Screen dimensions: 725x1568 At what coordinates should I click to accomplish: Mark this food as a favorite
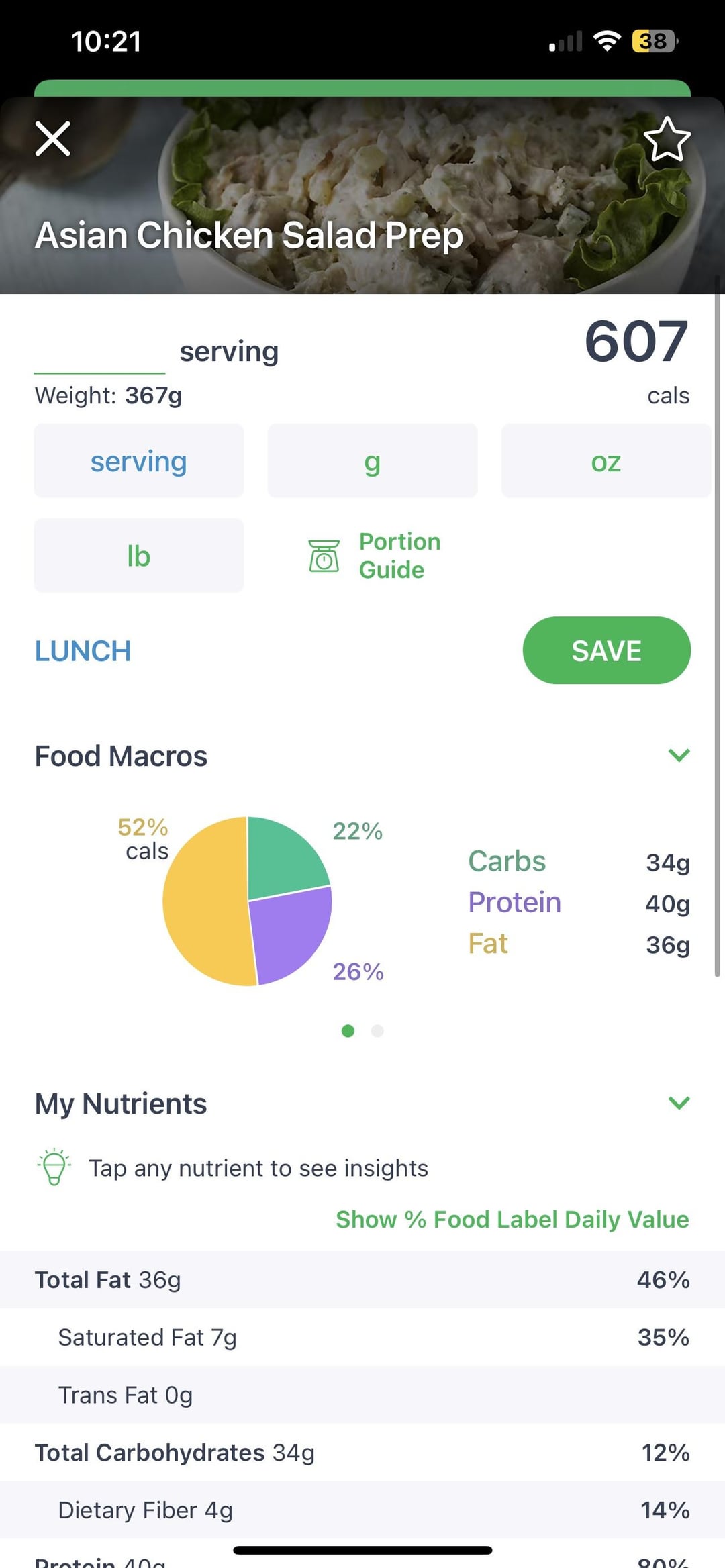(x=667, y=139)
